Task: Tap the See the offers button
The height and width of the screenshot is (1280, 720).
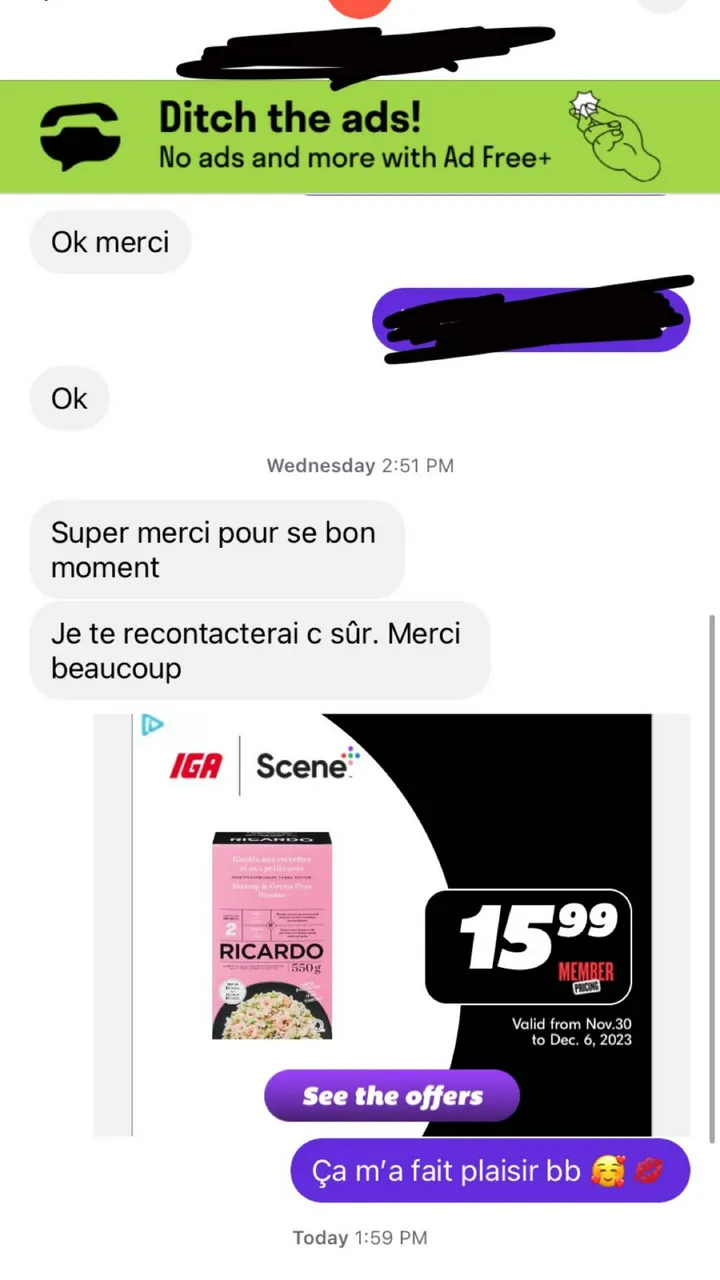Action: (392, 1096)
